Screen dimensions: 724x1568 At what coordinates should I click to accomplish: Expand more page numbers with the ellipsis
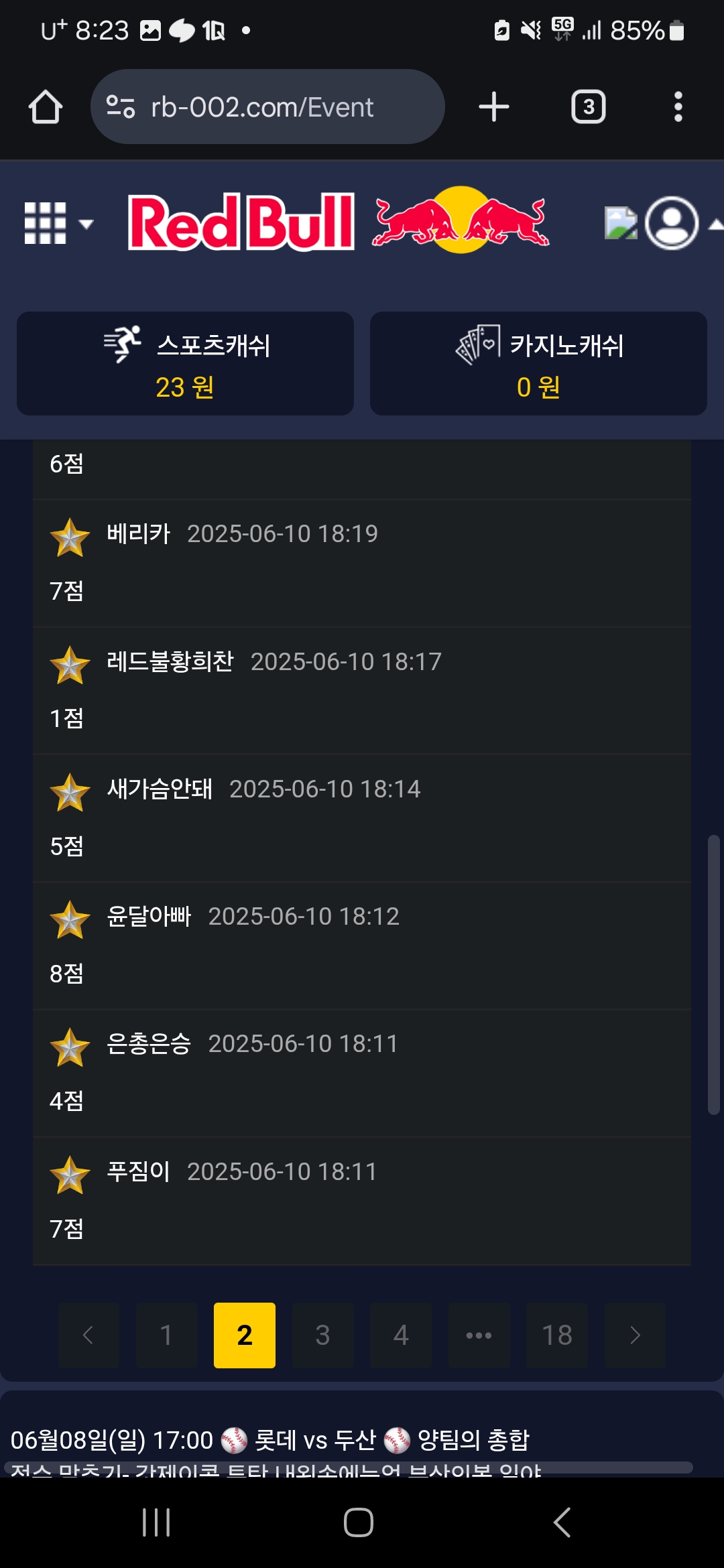(x=479, y=1335)
